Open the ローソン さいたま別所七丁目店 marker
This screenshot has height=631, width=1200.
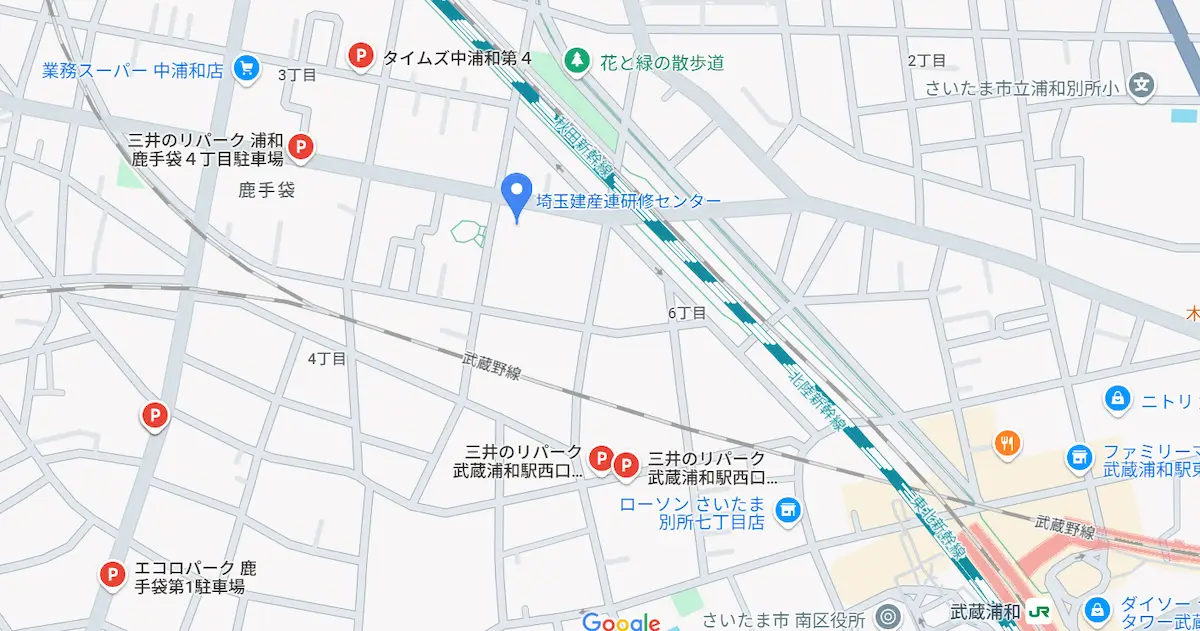(x=788, y=510)
